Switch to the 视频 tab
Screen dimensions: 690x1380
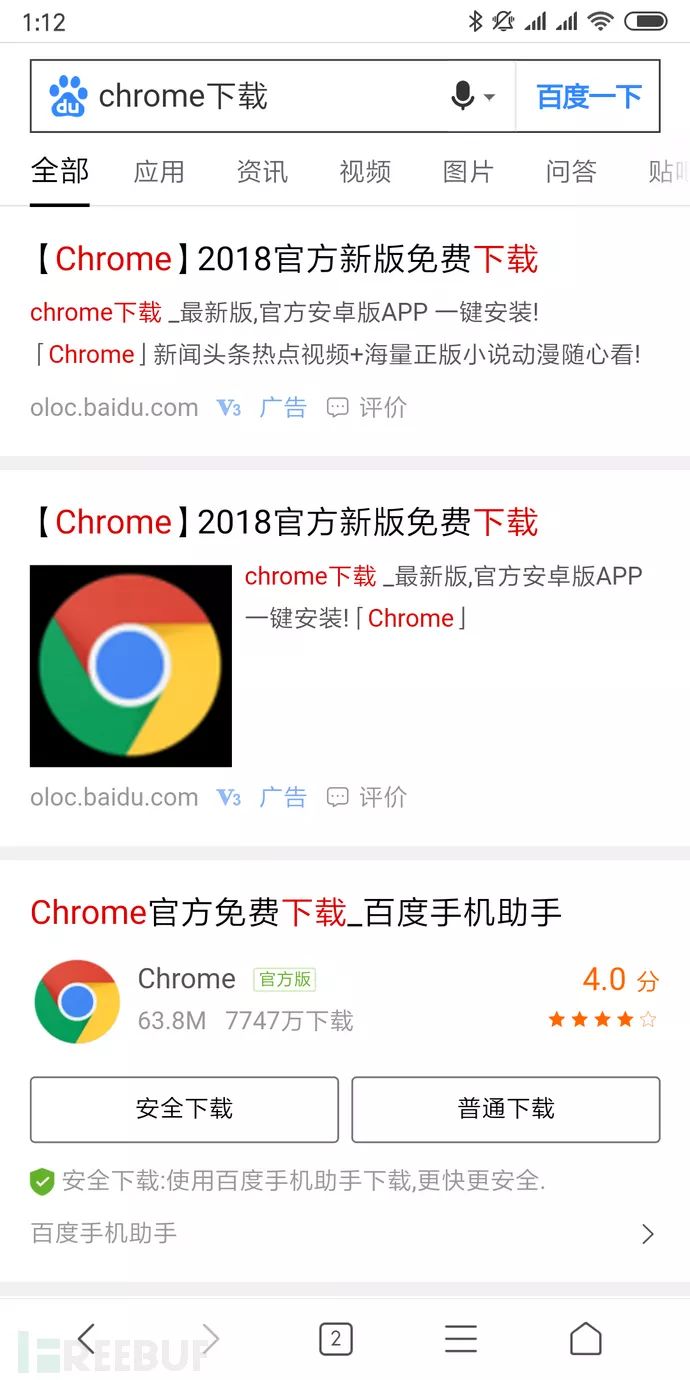click(365, 172)
